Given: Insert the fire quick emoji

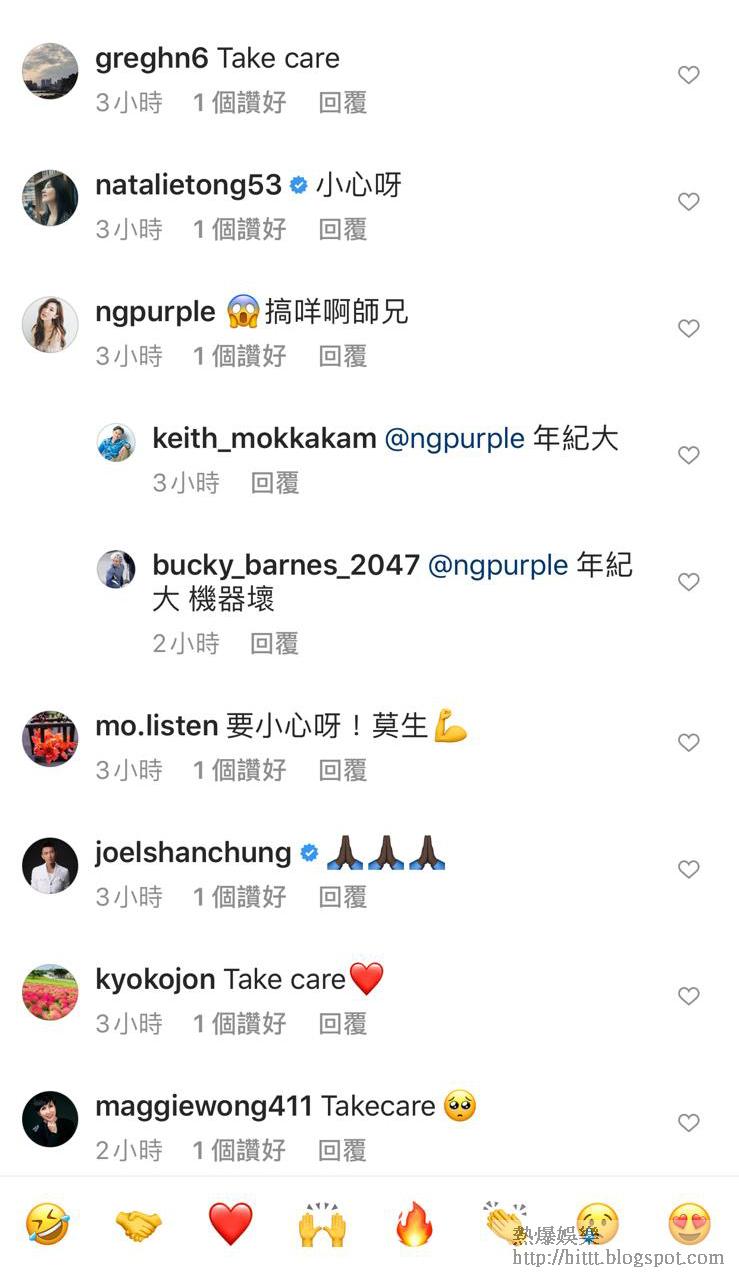Looking at the screenshot, I should tap(414, 1224).
